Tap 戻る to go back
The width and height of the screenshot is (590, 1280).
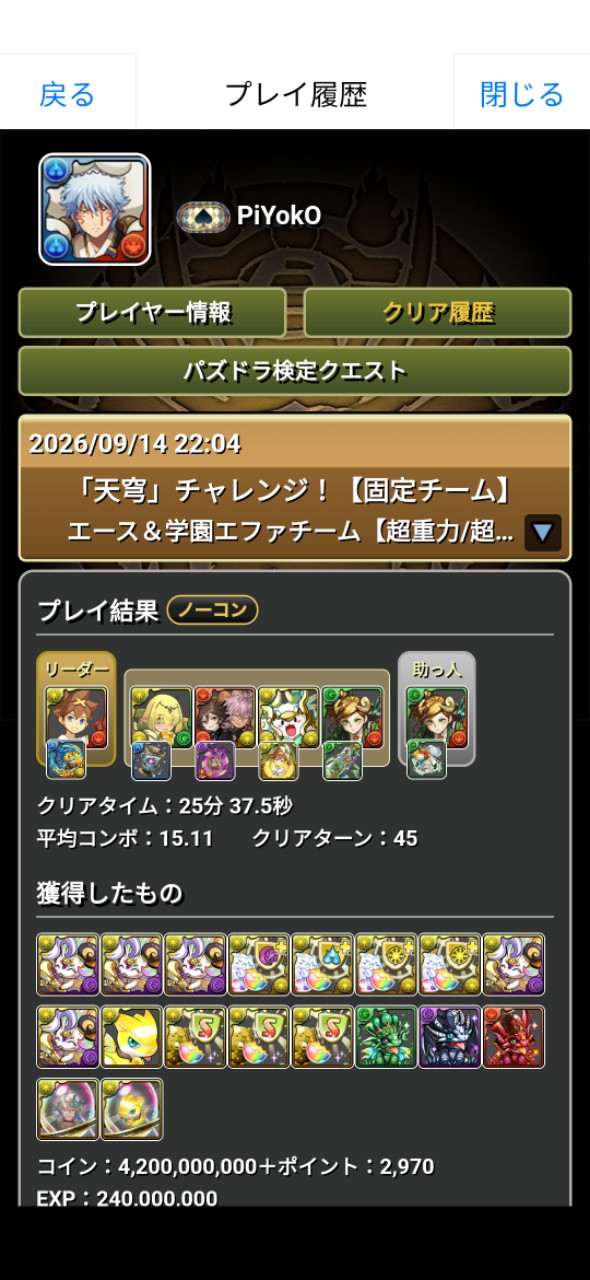pos(67,95)
